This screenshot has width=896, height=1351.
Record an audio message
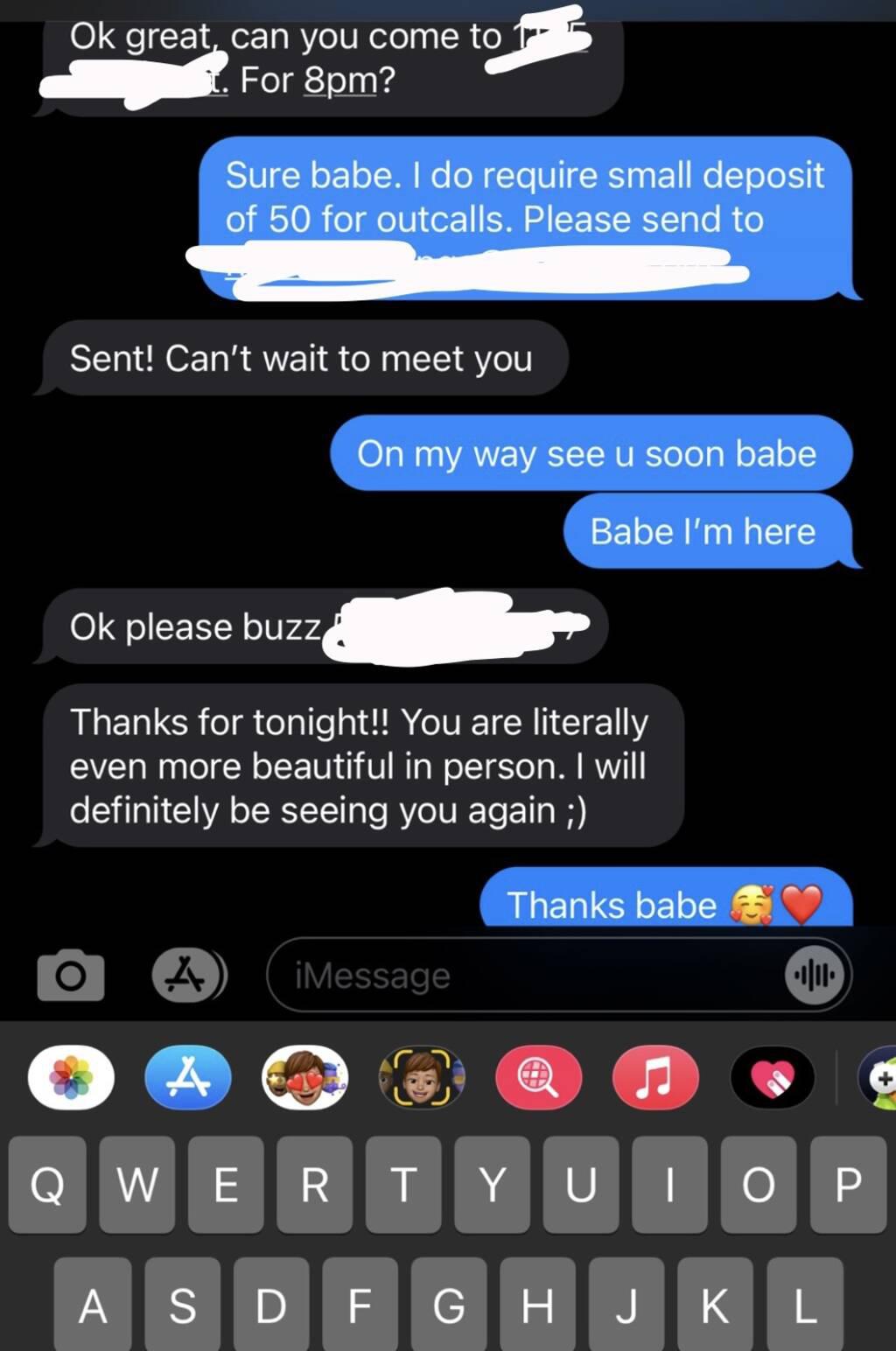tap(815, 975)
